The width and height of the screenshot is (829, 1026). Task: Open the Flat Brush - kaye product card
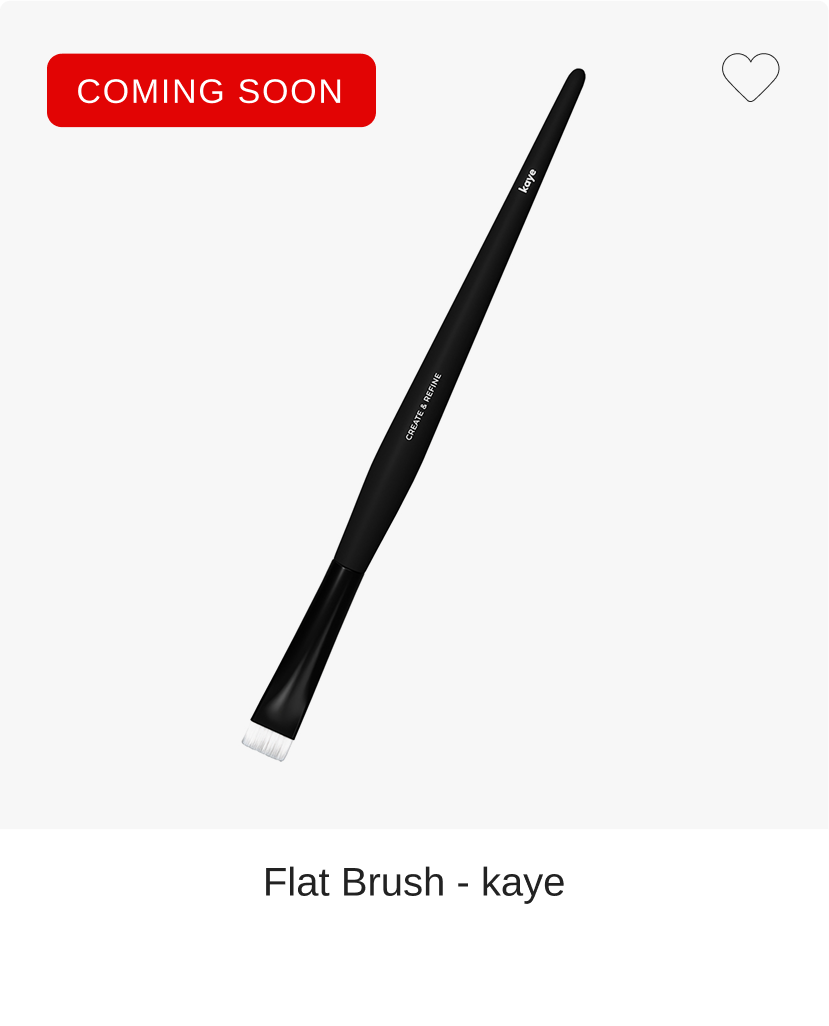(413, 882)
